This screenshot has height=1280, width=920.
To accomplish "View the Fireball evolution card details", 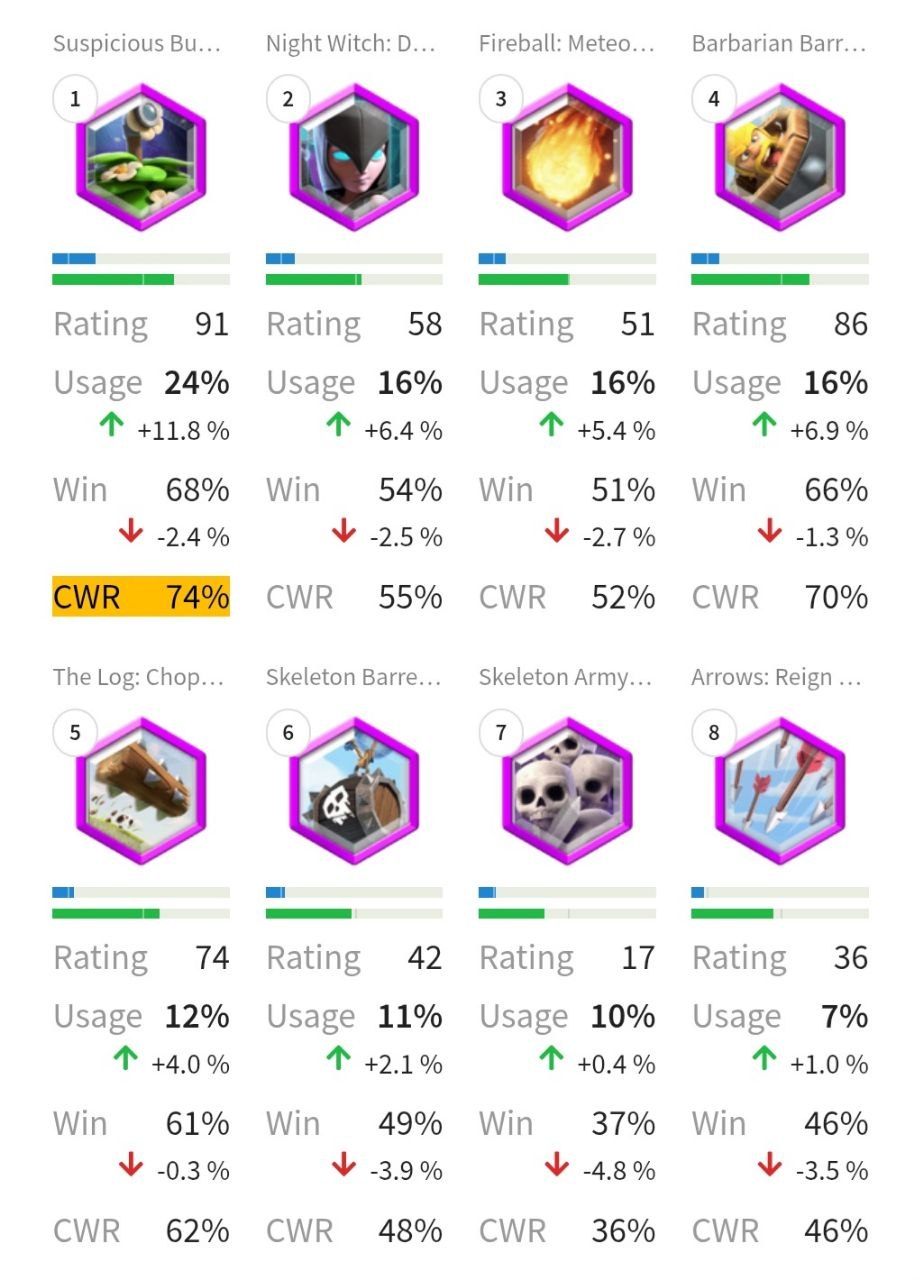I will (567, 157).
